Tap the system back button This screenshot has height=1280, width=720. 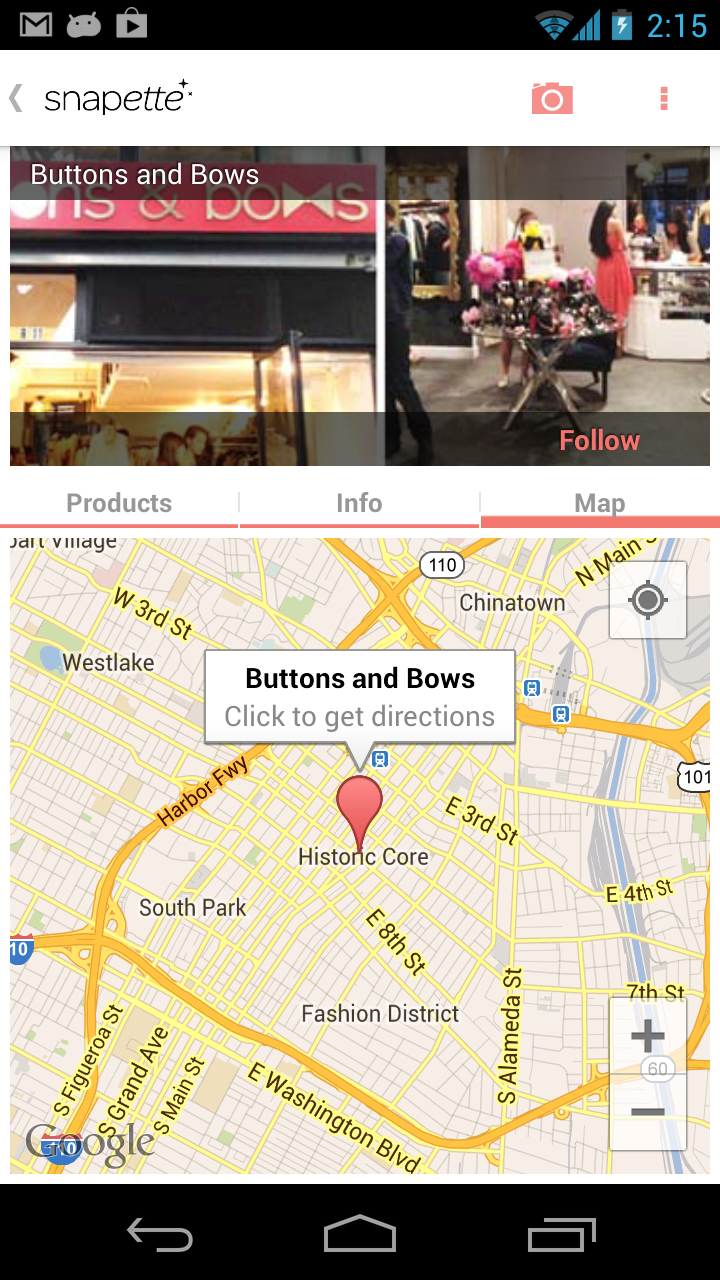pyautogui.click(x=160, y=1234)
